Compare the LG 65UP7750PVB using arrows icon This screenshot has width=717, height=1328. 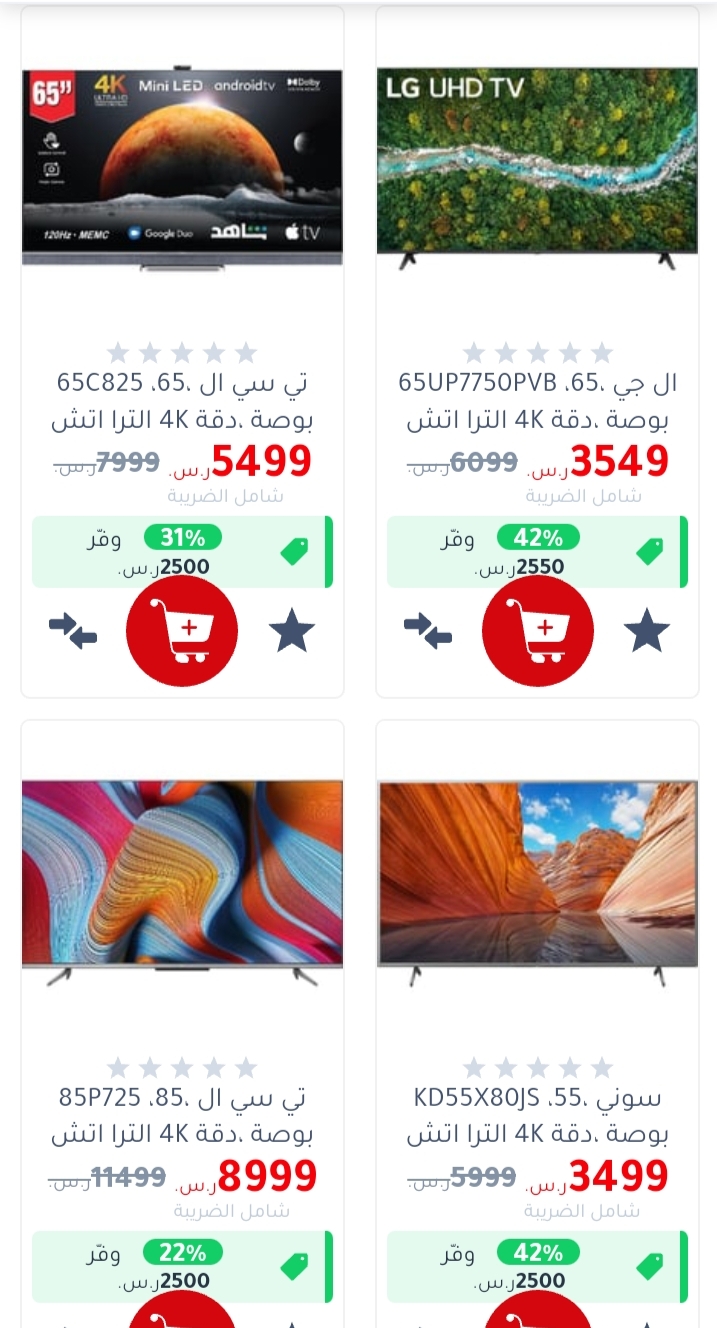428,632
